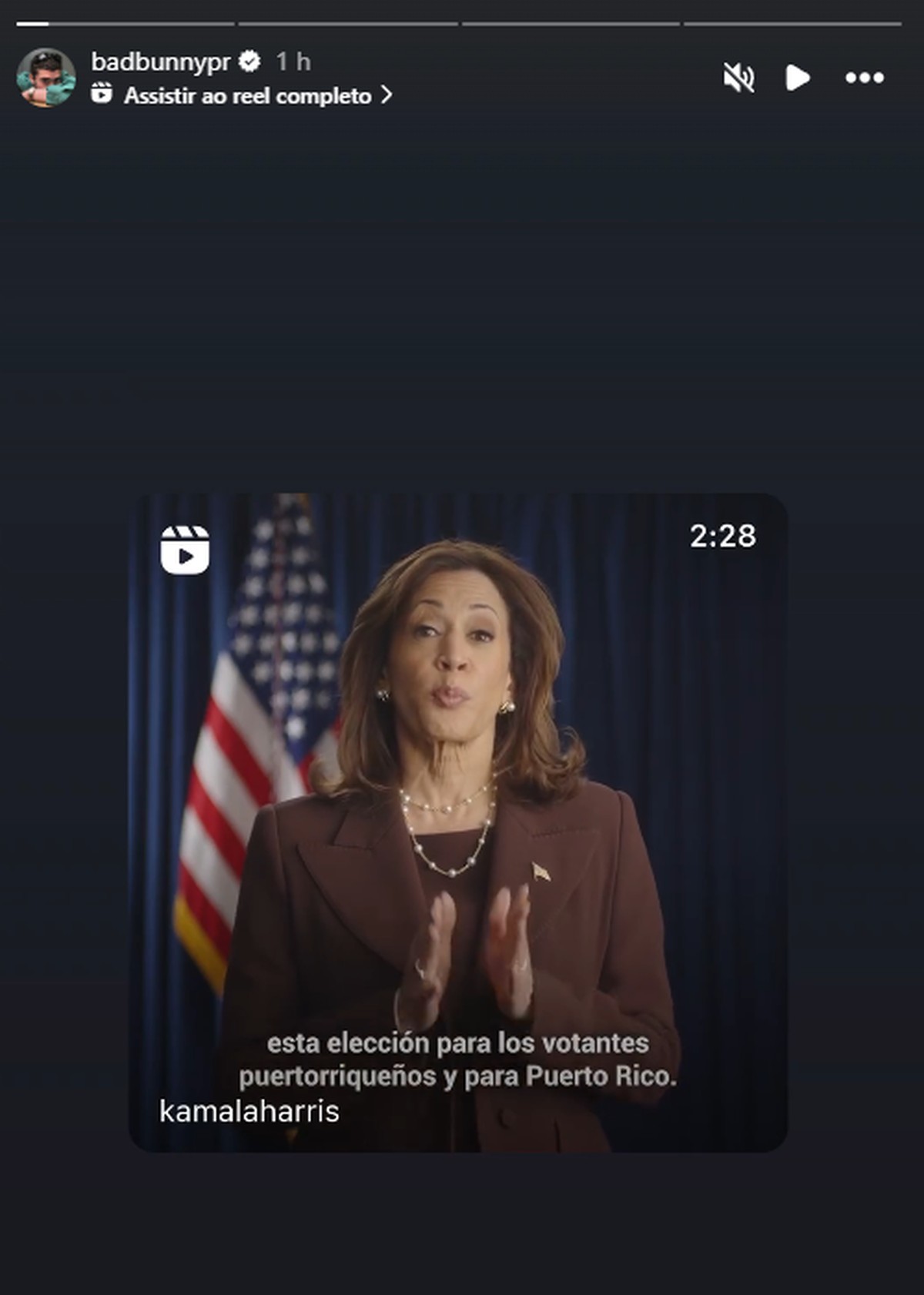The image size is (924, 1295).
Task: Open badbunnypr's profile picture
Action: pos(48,76)
